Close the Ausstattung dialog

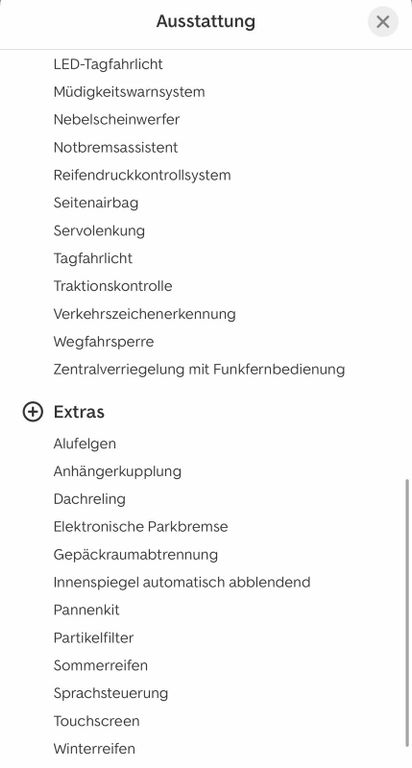(x=383, y=22)
